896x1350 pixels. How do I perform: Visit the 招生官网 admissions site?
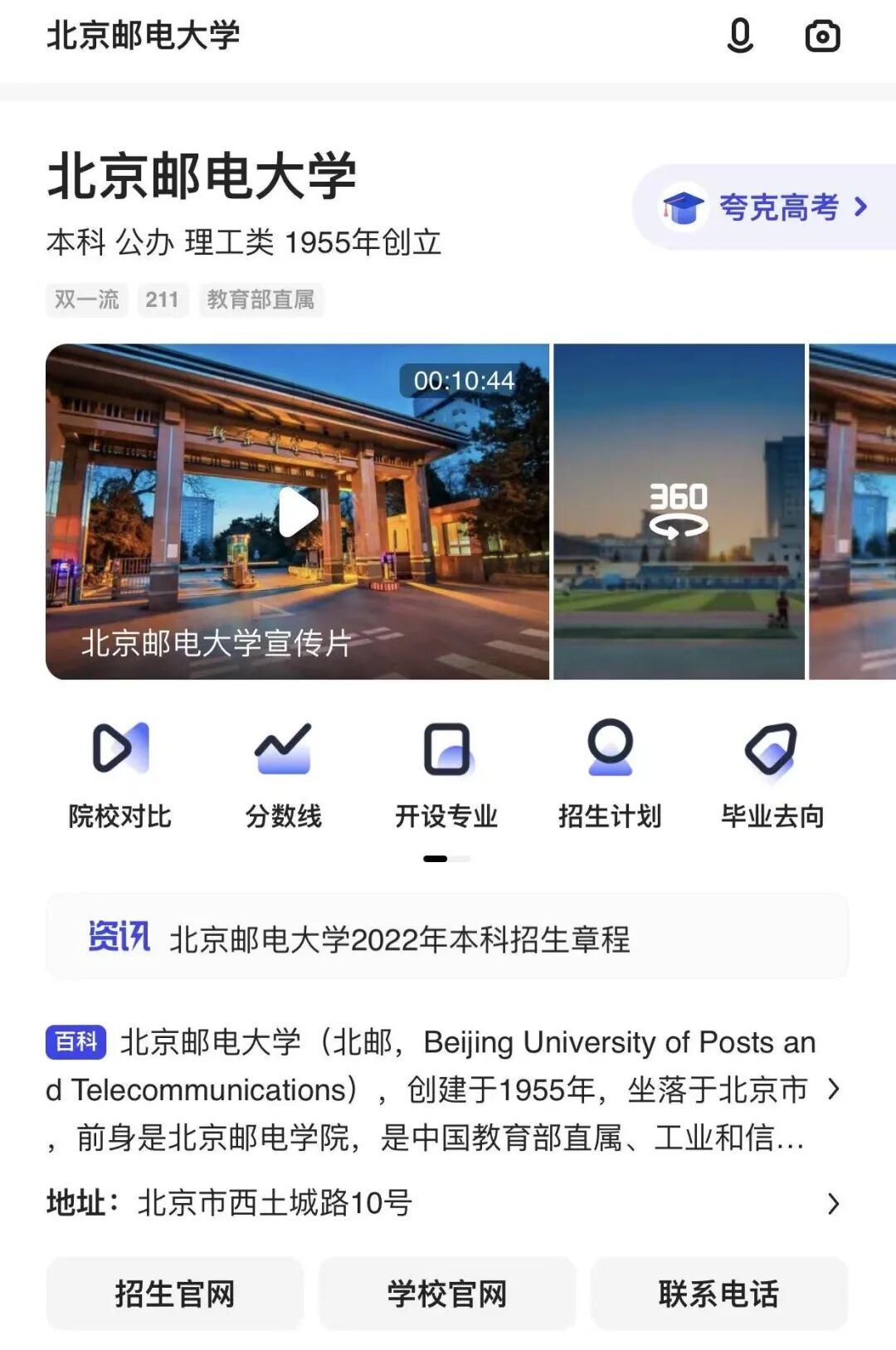pyautogui.click(x=175, y=1294)
